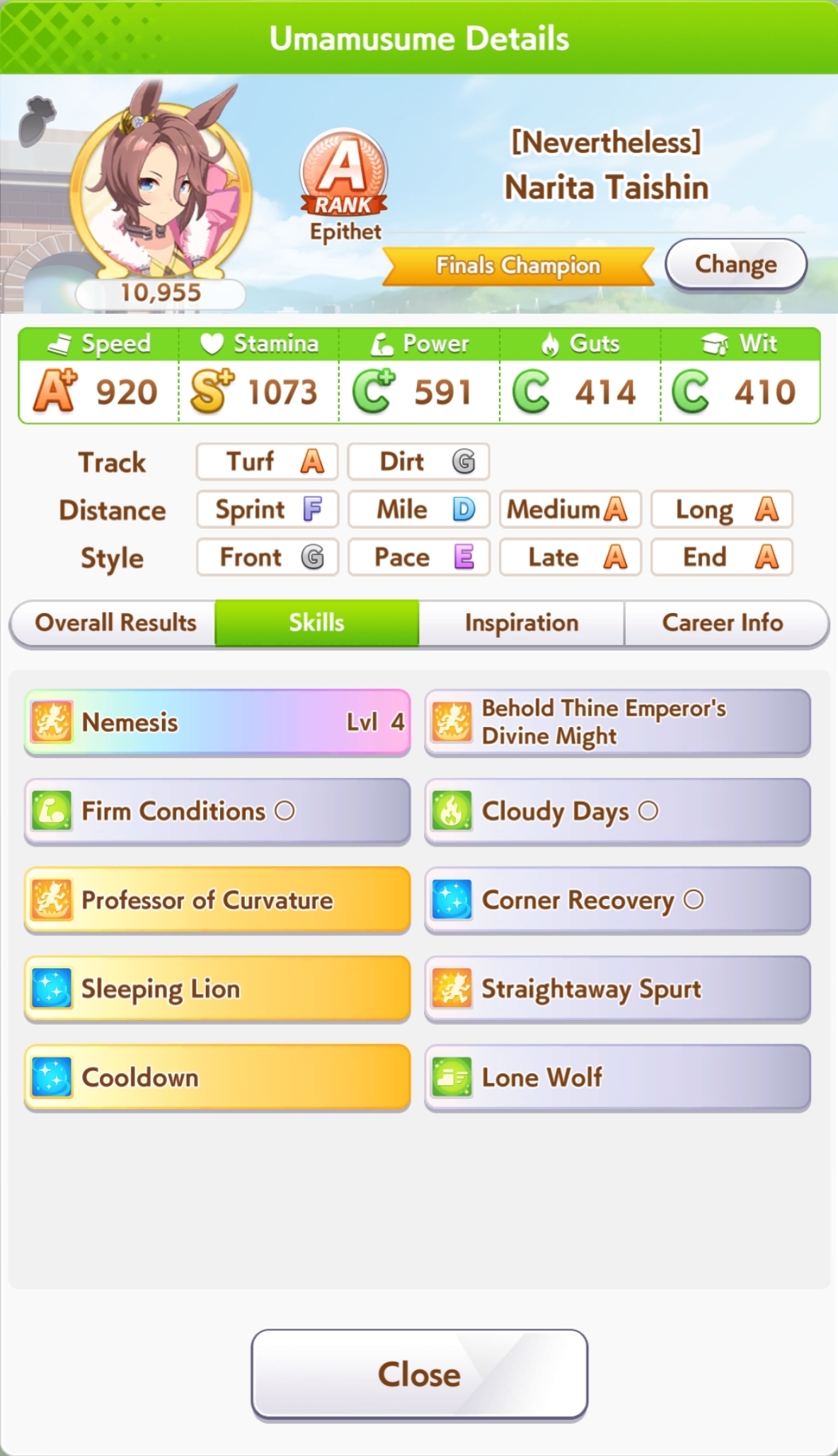Screen dimensions: 838x1456
Task: Open the Nemesis Lvl 4 skill
Action: 217,723
